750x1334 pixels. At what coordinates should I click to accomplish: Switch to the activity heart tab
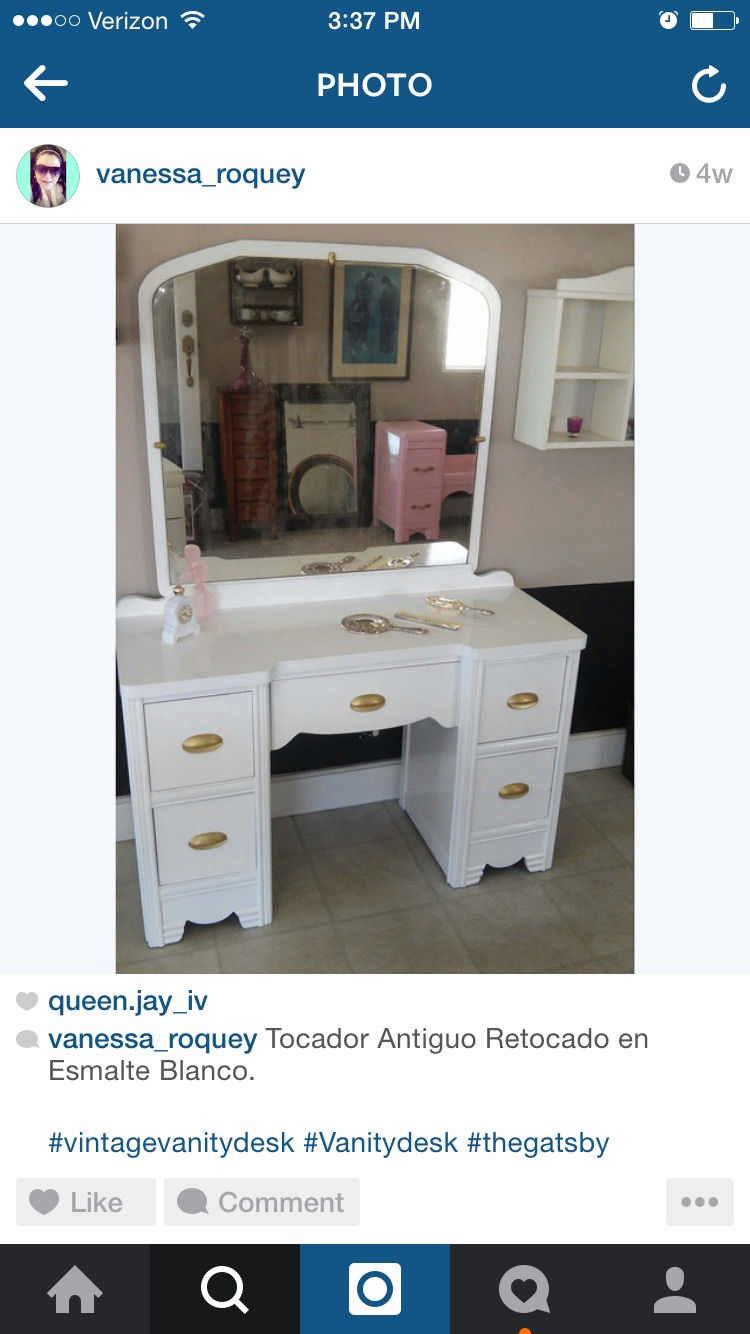(x=525, y=1289)
